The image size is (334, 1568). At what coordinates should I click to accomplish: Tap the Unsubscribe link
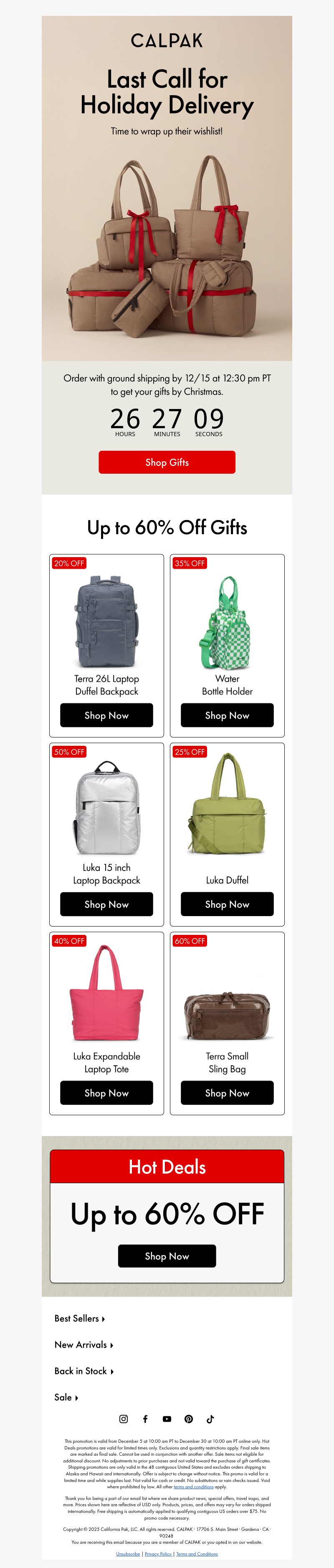[128, 1553]
